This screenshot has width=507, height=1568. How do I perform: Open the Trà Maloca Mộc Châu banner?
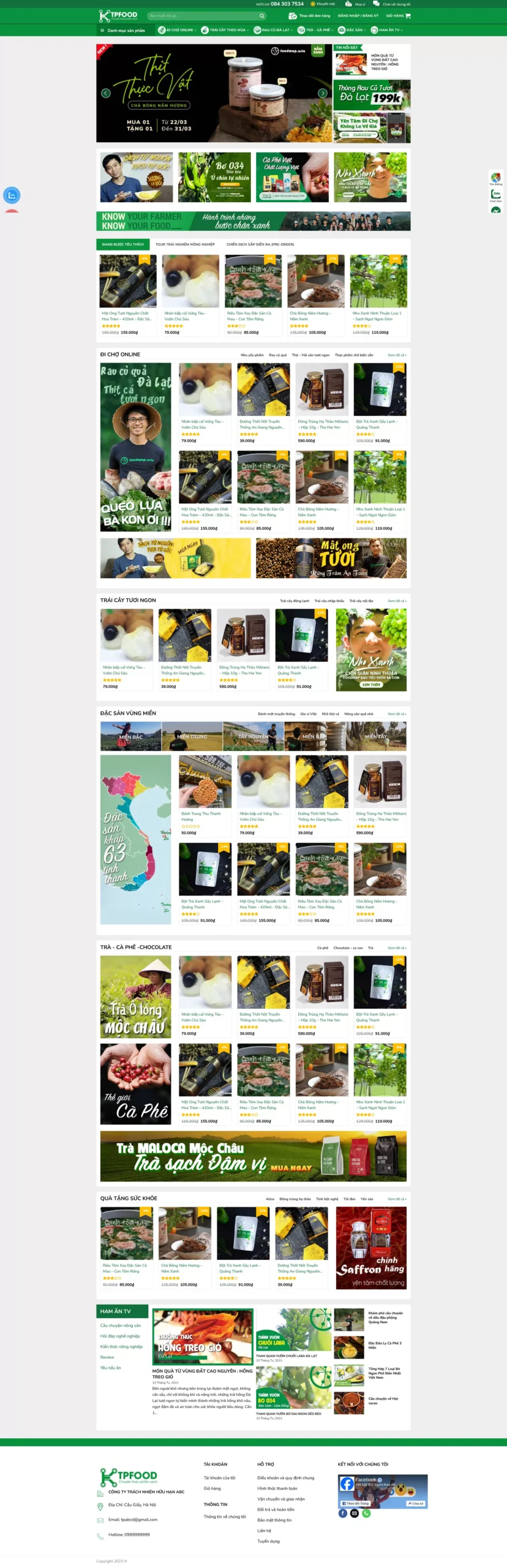coord(253,1156)
